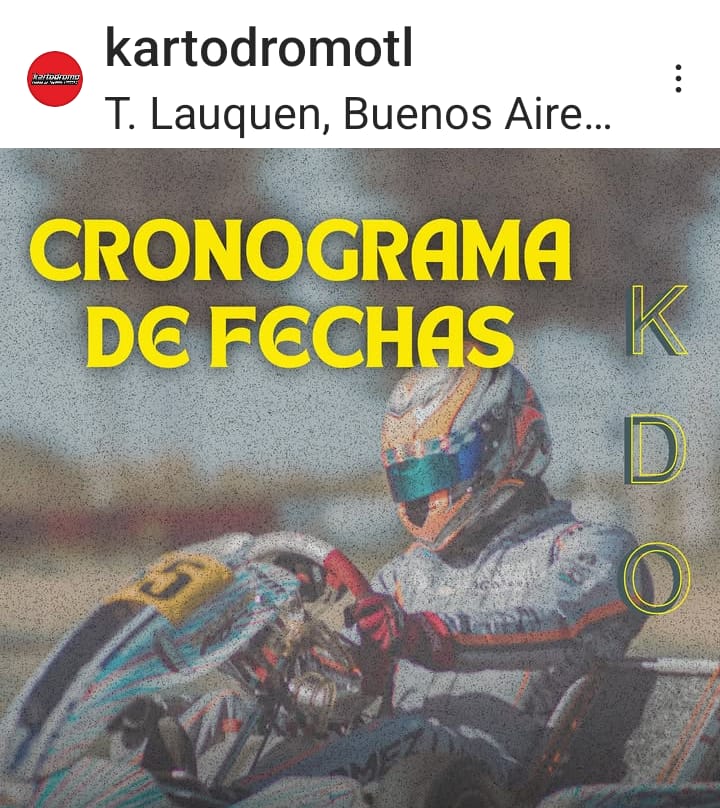Tap the Cronograma de Fechas post image
Viewport: 720px width, 808px height.
[x=360, y=480]
